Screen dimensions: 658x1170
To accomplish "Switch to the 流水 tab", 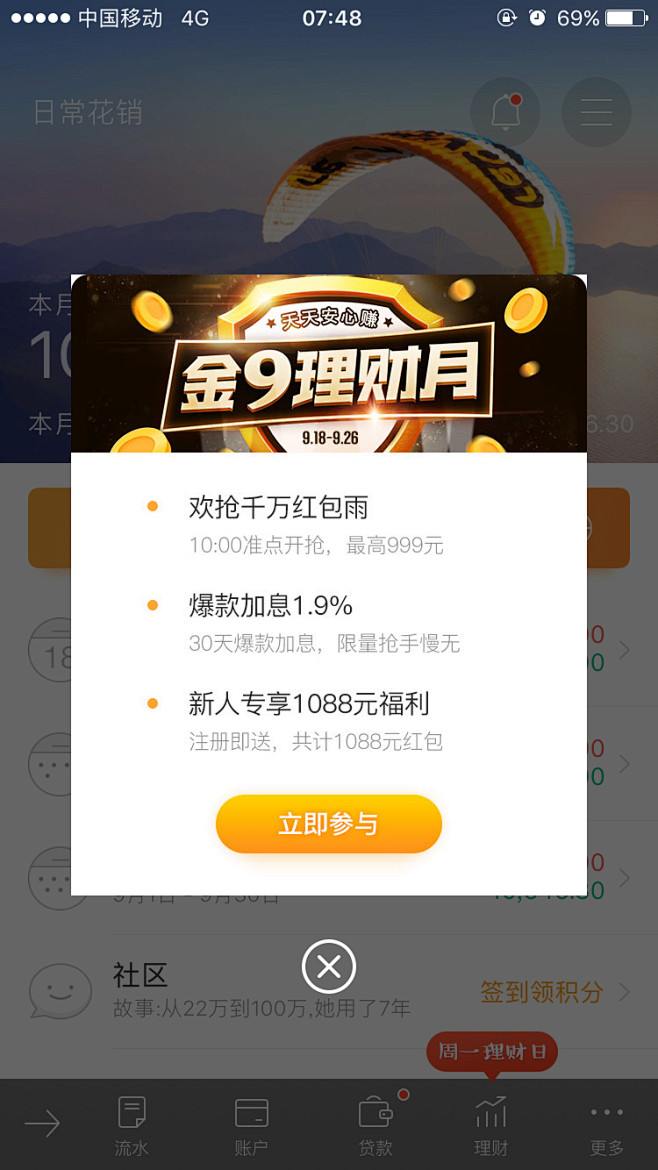I will [x=131, y=1125].
